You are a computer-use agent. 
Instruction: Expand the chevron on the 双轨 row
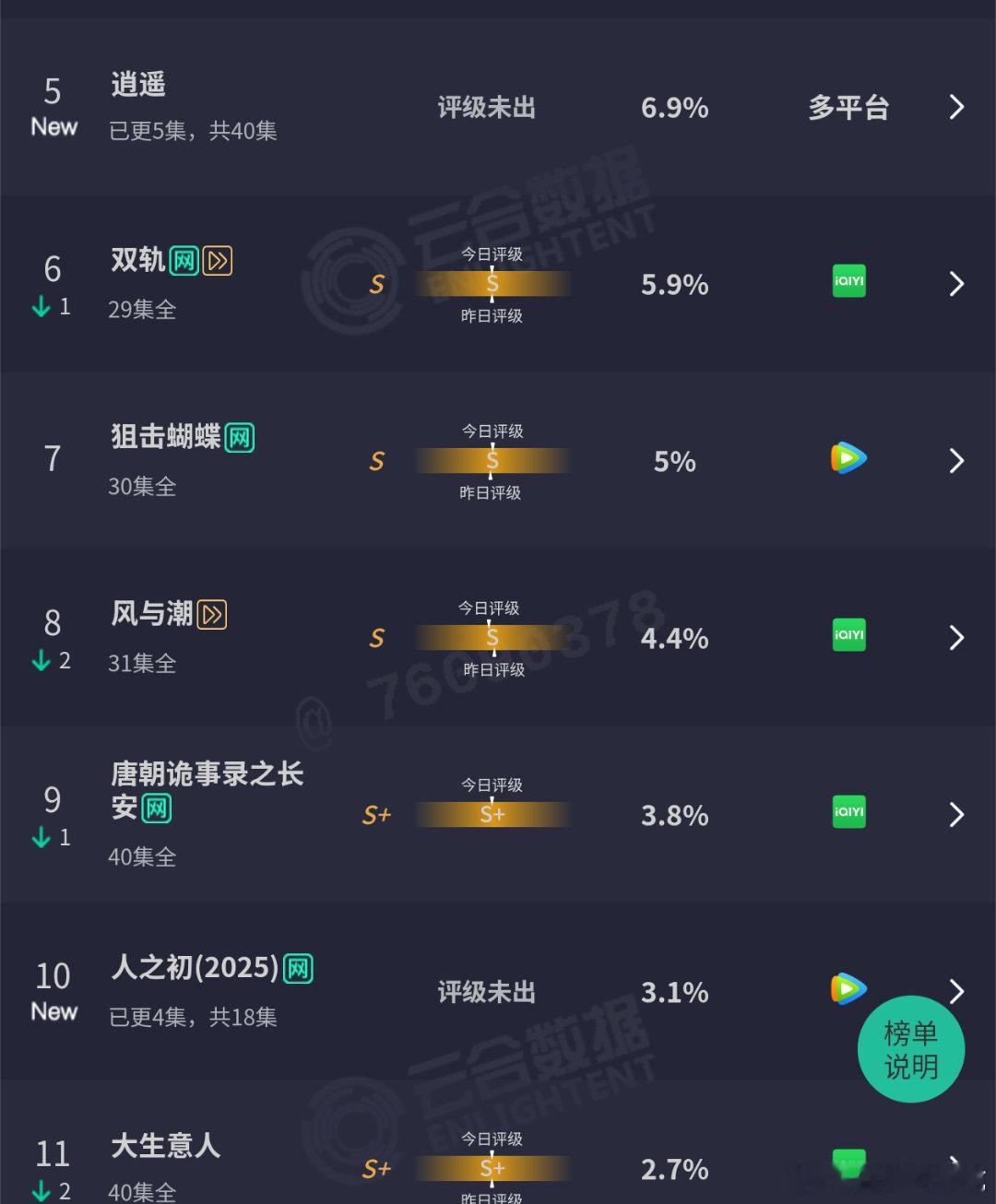(x=956, y=283)
